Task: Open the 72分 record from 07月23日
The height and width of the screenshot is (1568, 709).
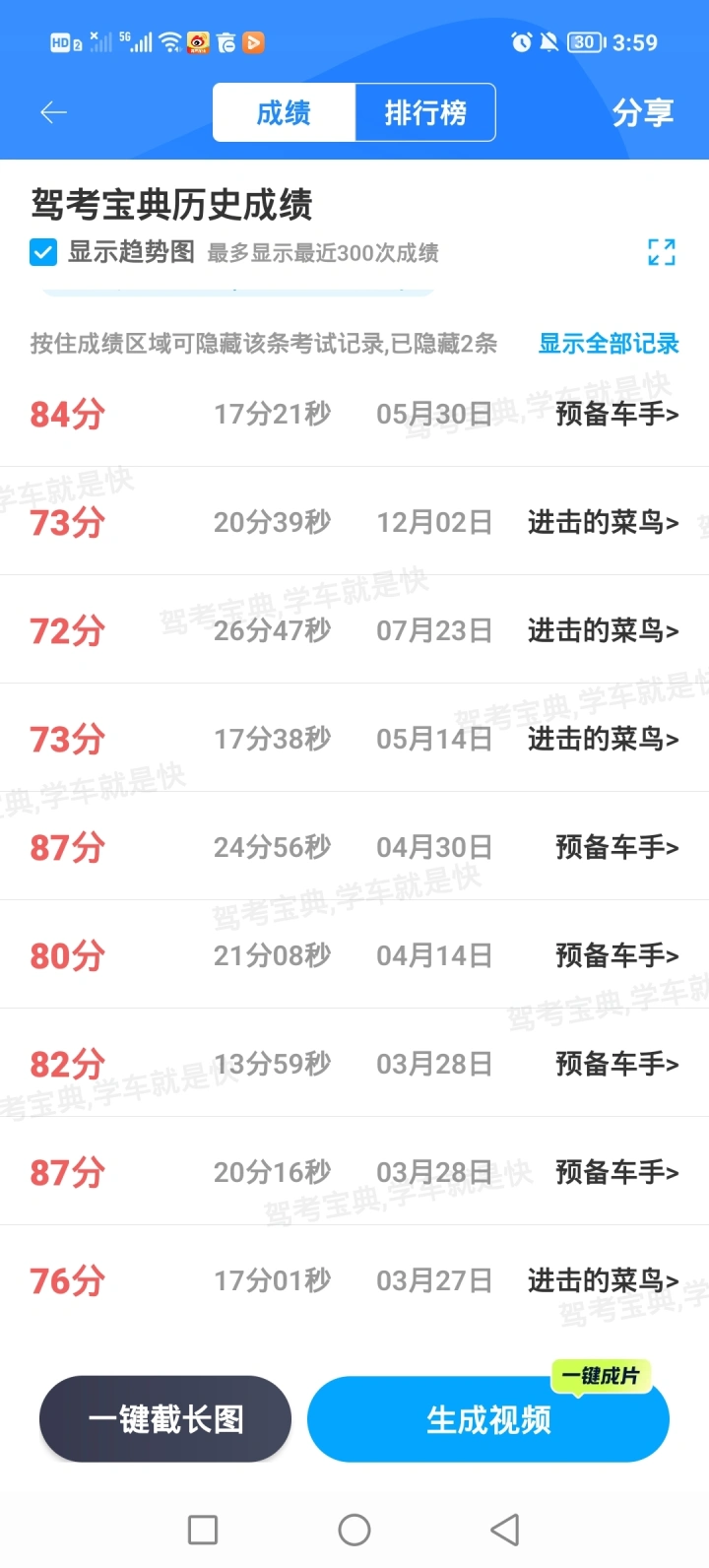Action: pyautogui.click(x=354, y=630)
